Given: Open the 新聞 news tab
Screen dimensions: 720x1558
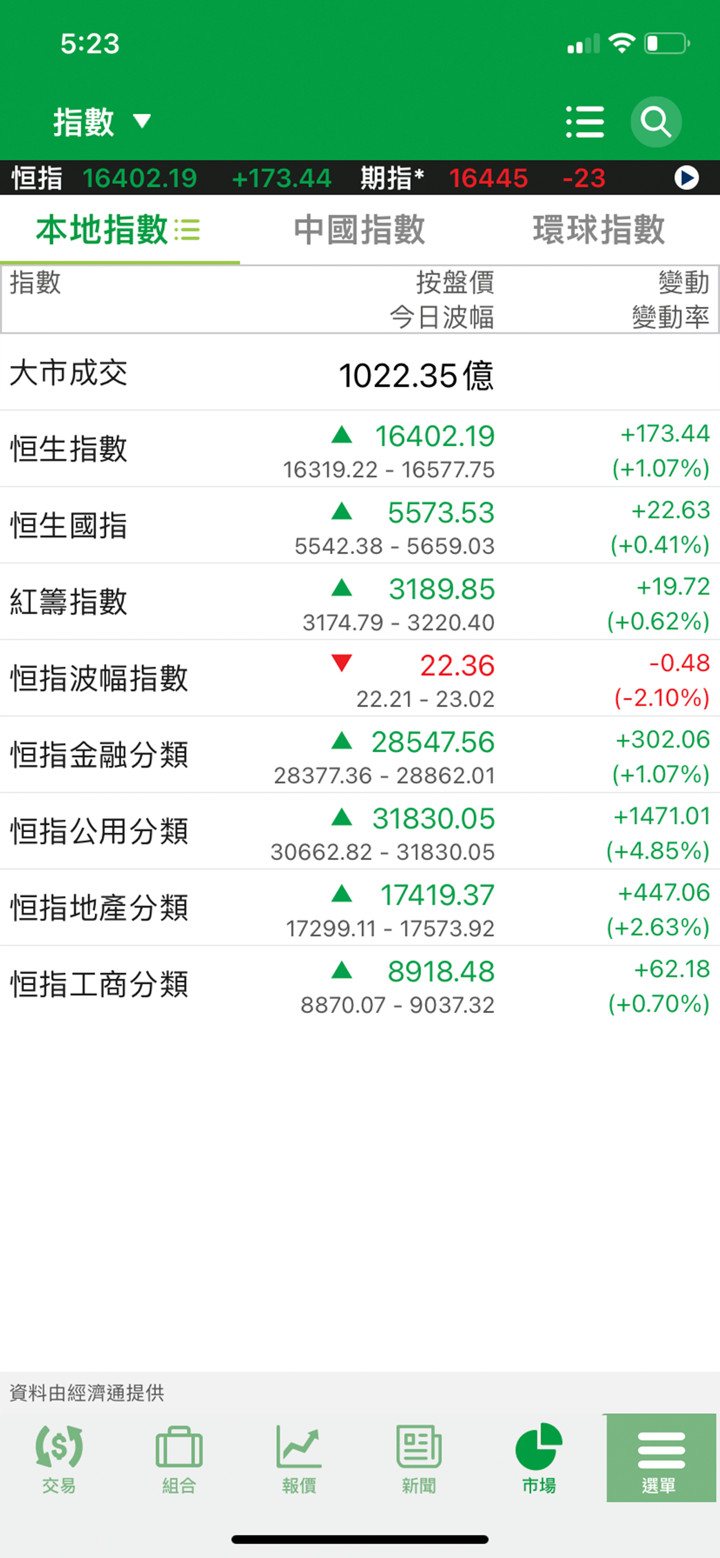Looking at the screenshot, I should [419, 1459].
